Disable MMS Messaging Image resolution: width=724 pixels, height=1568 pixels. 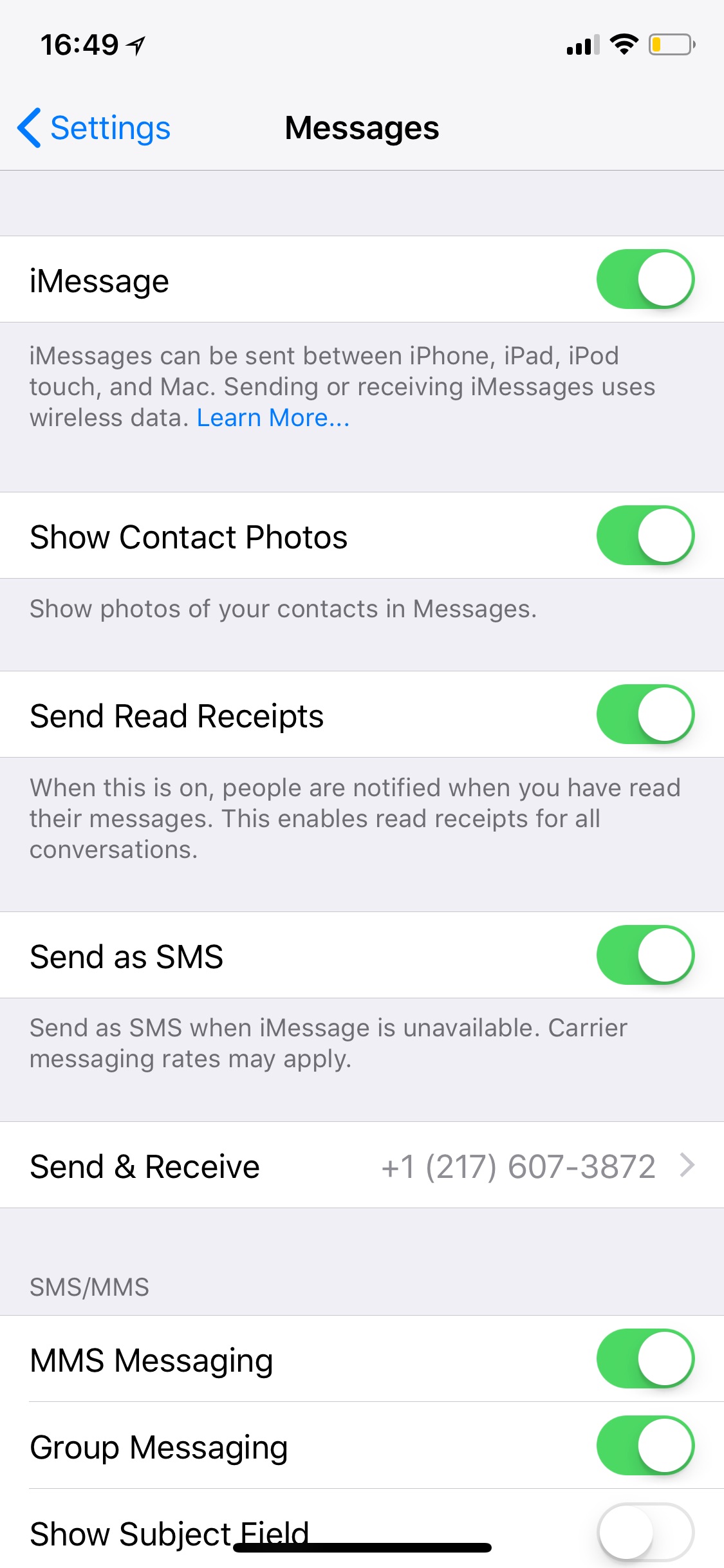[645, 1359]
